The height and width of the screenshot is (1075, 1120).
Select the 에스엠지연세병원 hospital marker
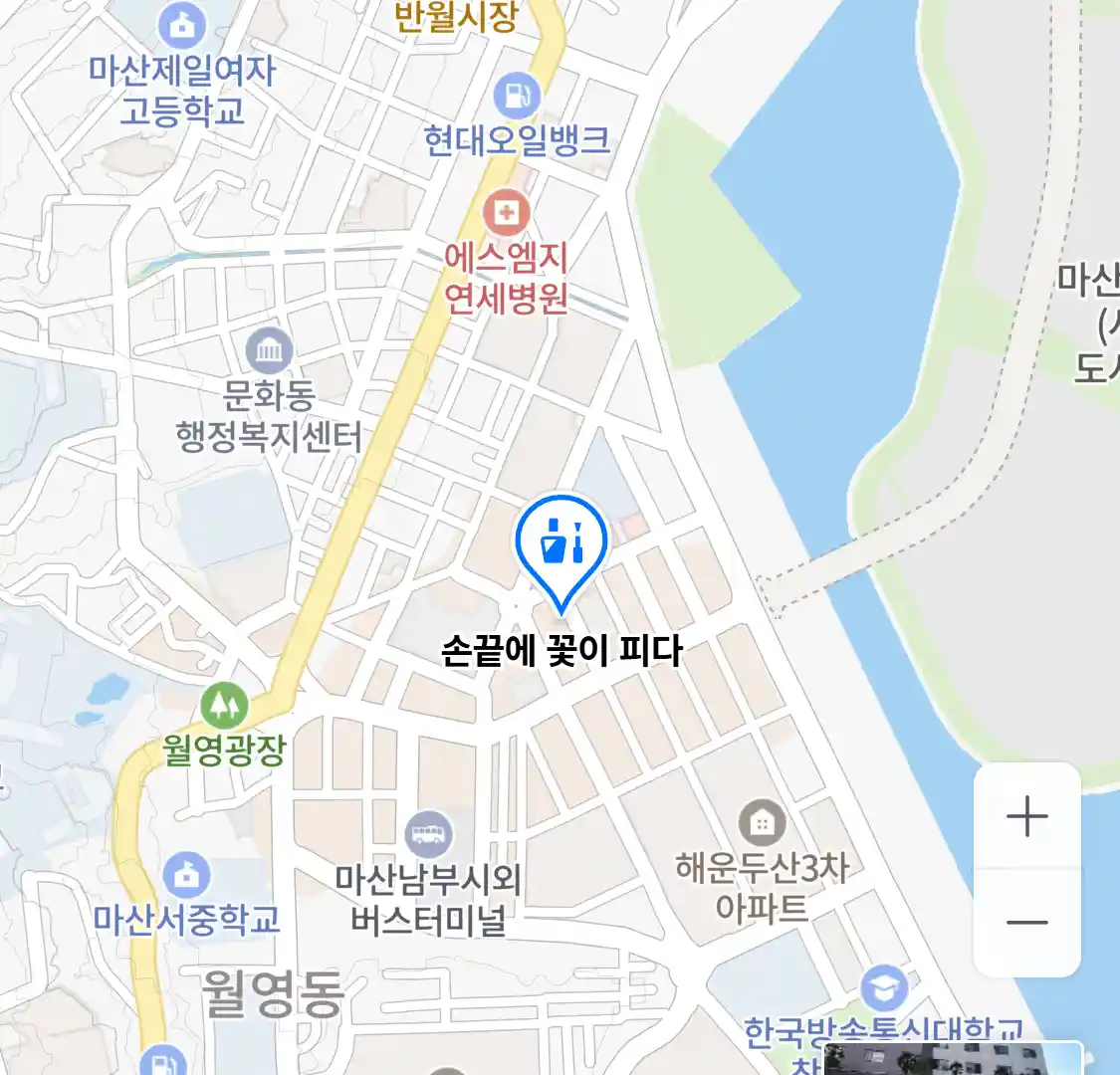coord(506,213)
